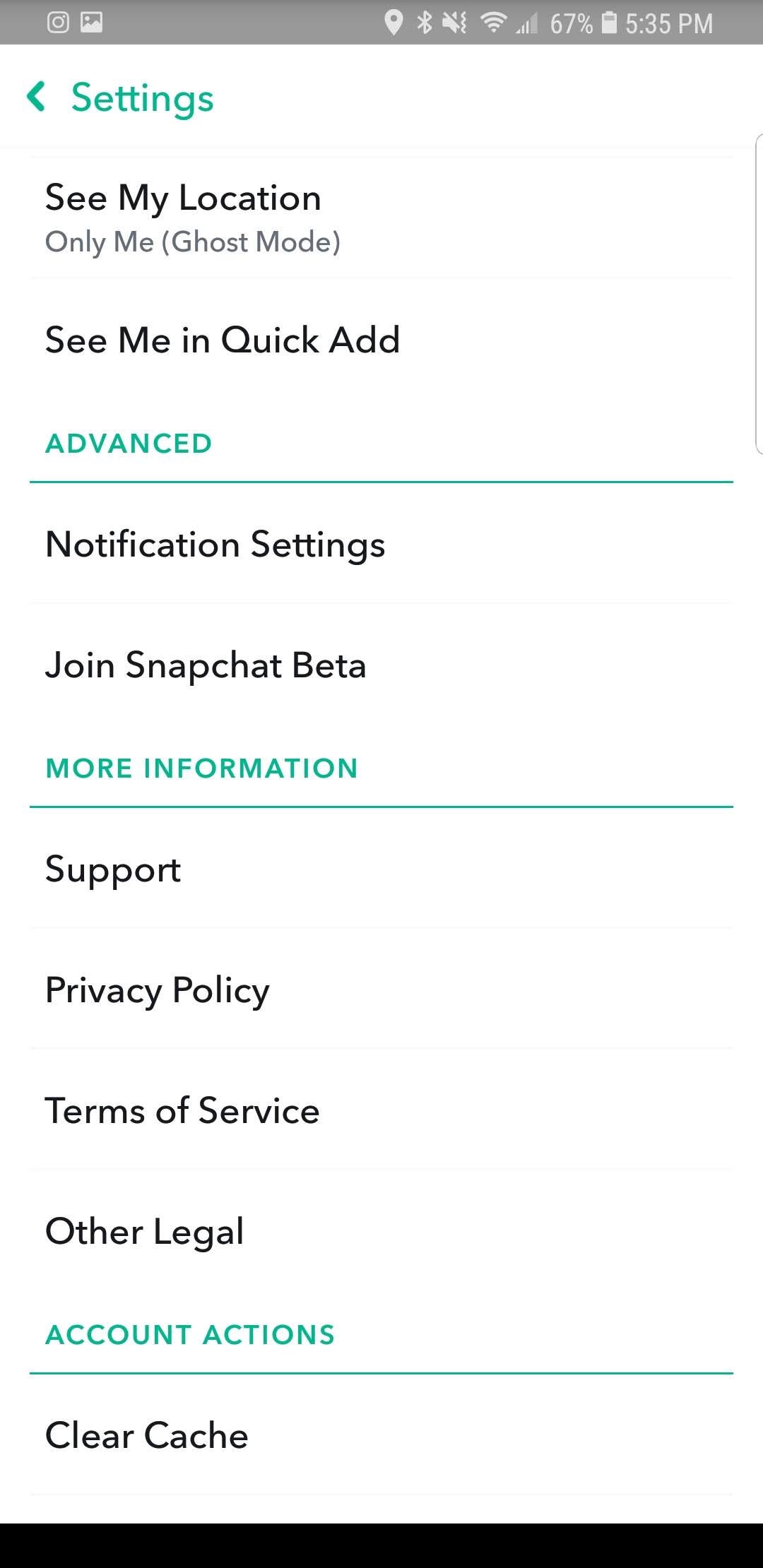This screenshot has width=763, height=1568.
Task: Open See My Location setting
Action: pos(381,218)
